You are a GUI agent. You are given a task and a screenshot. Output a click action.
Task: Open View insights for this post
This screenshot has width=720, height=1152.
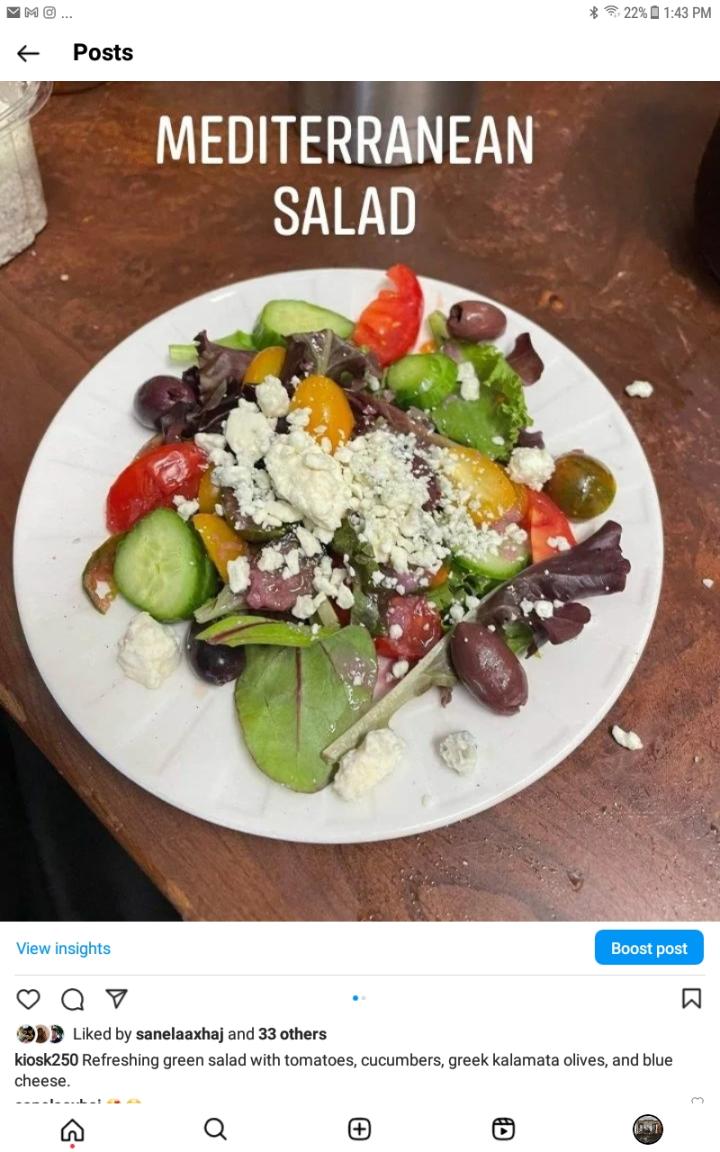click(x=63, y=948)
